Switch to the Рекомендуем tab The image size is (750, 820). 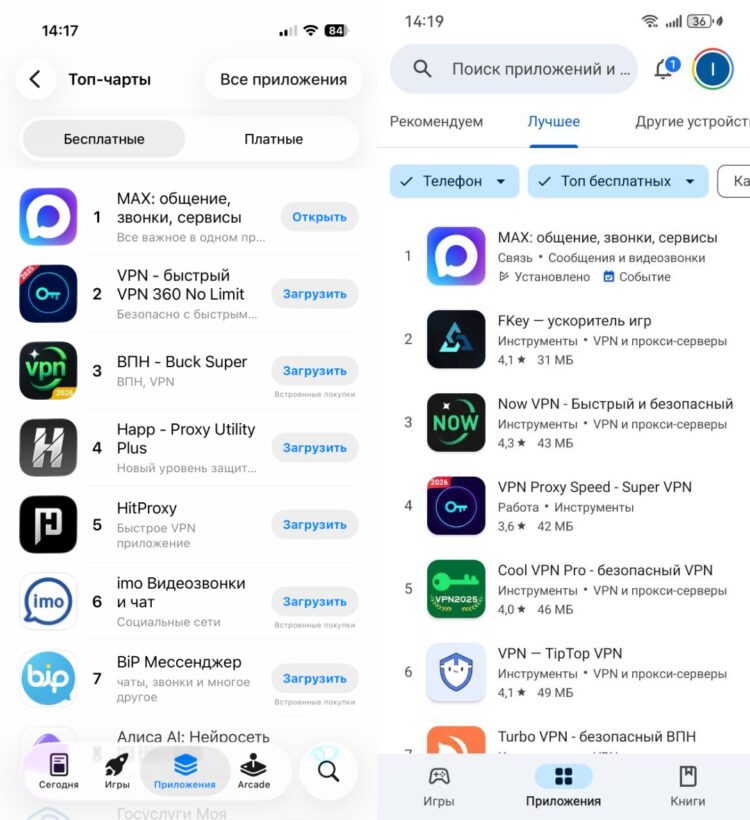pyautogui.click(x=437, y=121)
